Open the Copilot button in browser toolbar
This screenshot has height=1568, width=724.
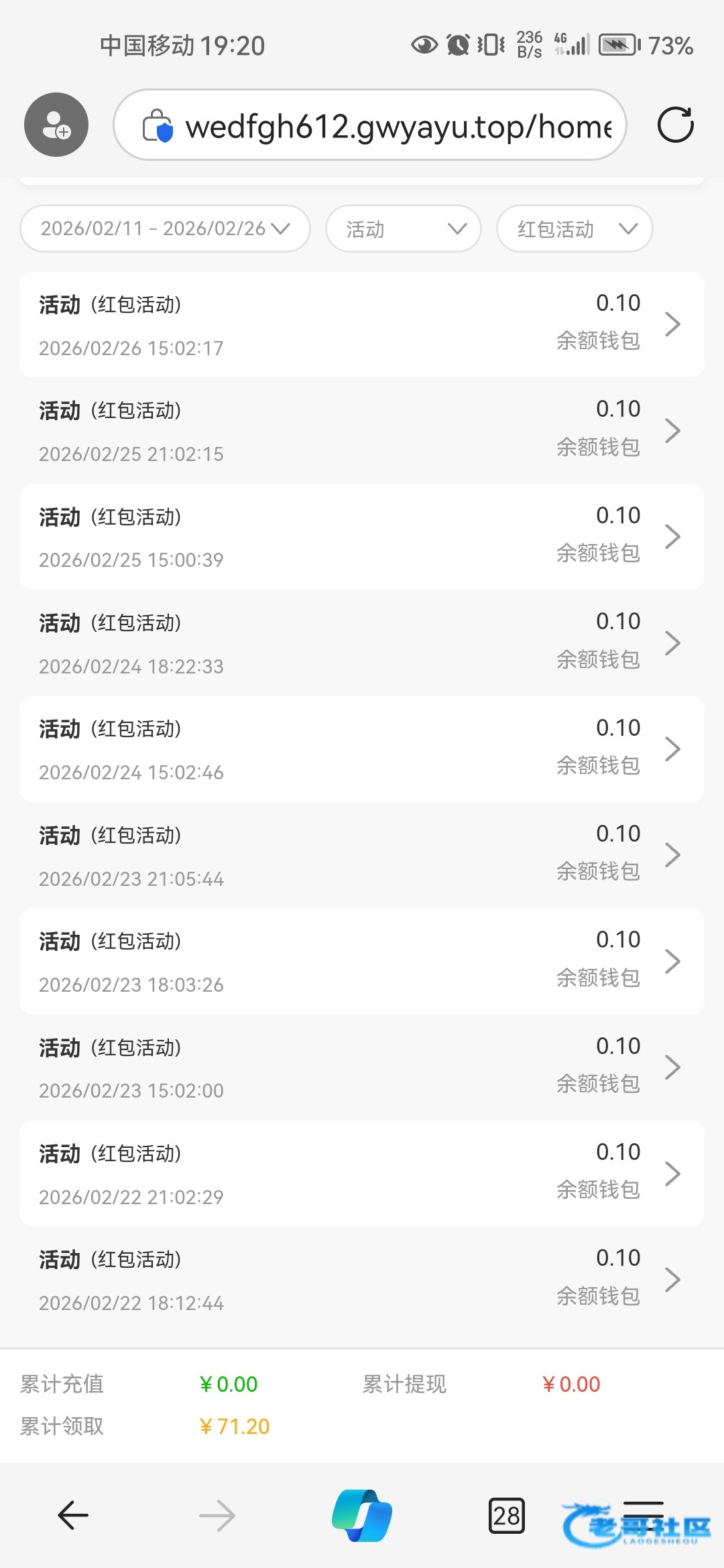[362, 1516]
